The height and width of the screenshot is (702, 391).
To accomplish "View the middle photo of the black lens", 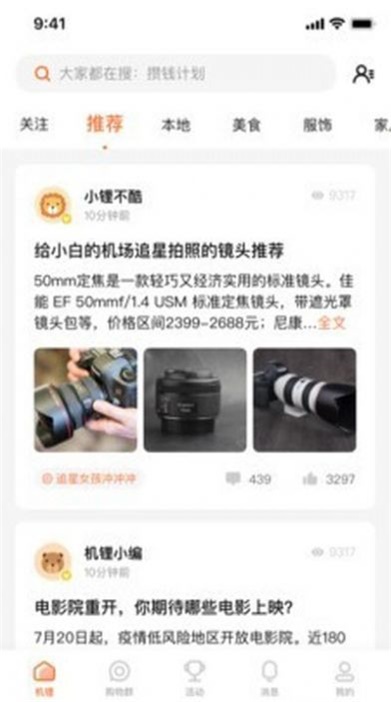I will 195,400.
